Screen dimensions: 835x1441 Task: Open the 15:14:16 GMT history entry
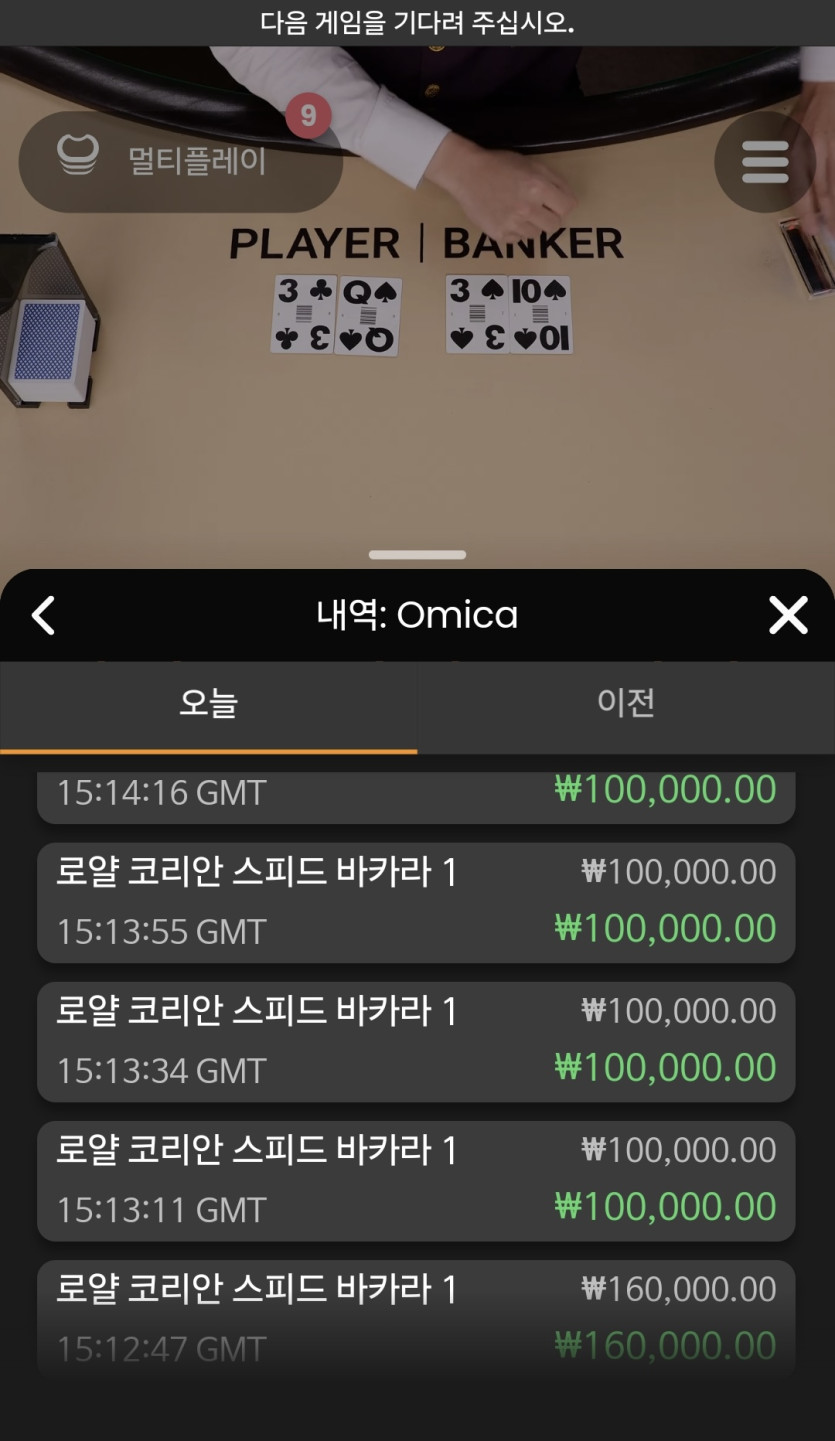click(x=416, y=795)
